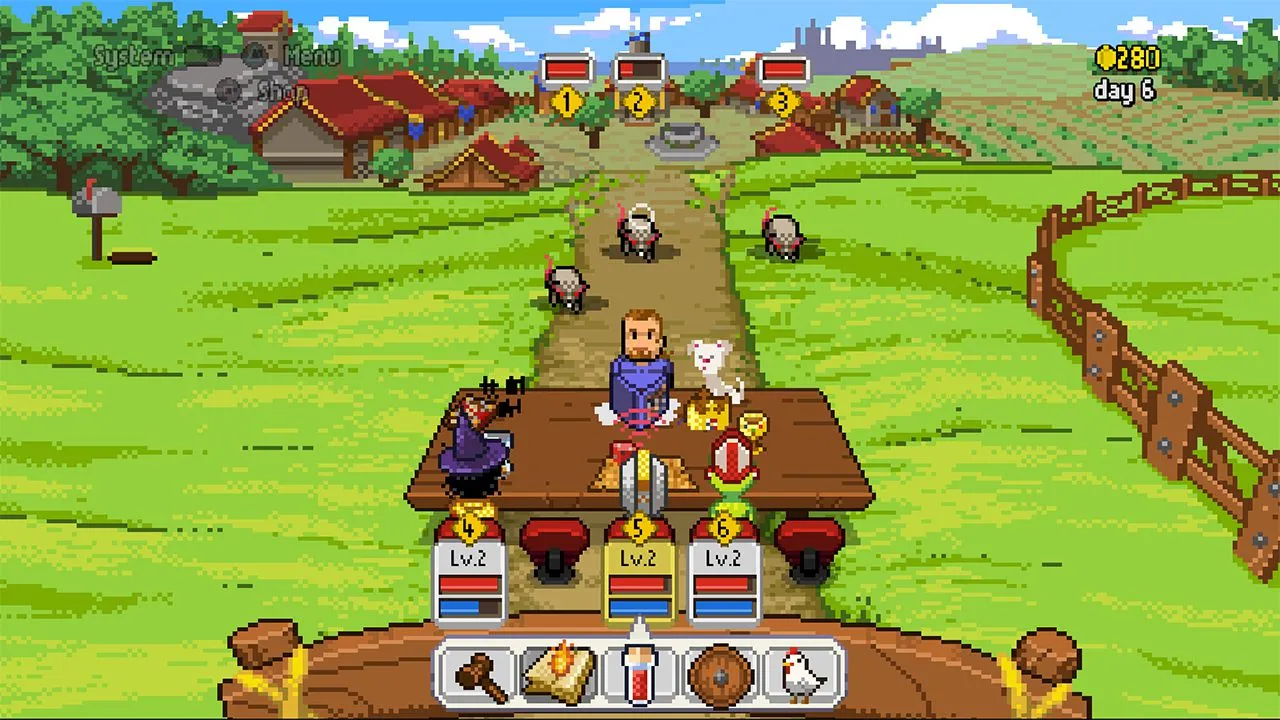Select the hammer attack action
This screenshot has width=1280, height=720.
pos(478,672)
